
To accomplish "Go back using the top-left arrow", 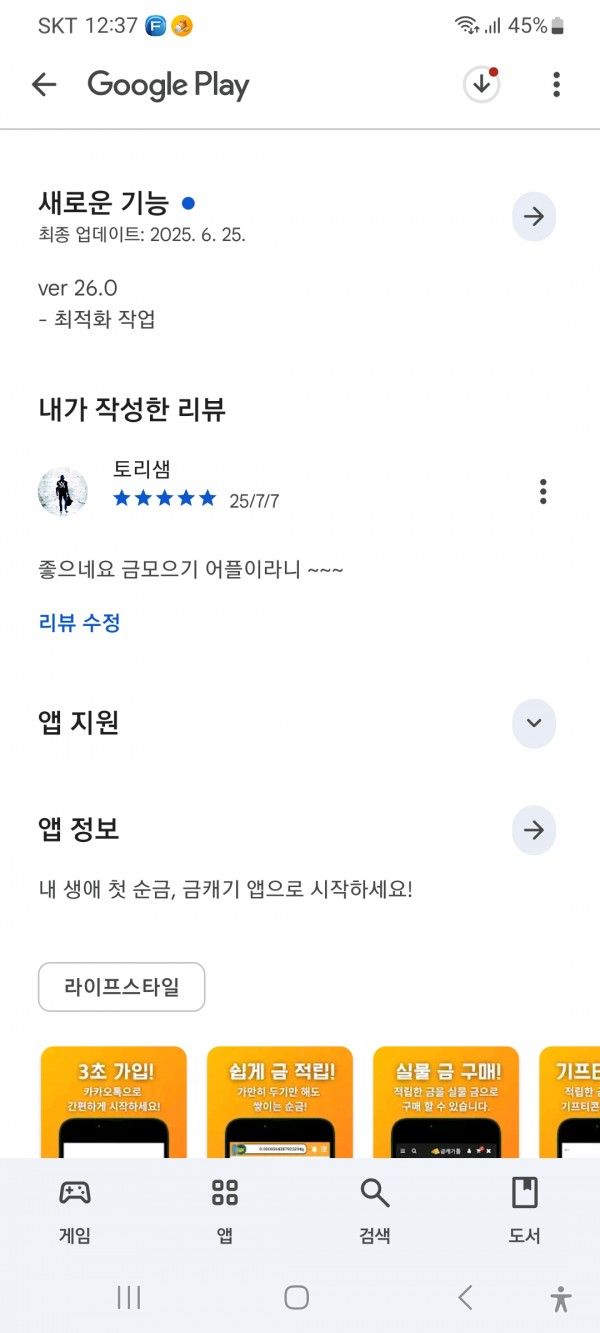I will click(44, 85).
